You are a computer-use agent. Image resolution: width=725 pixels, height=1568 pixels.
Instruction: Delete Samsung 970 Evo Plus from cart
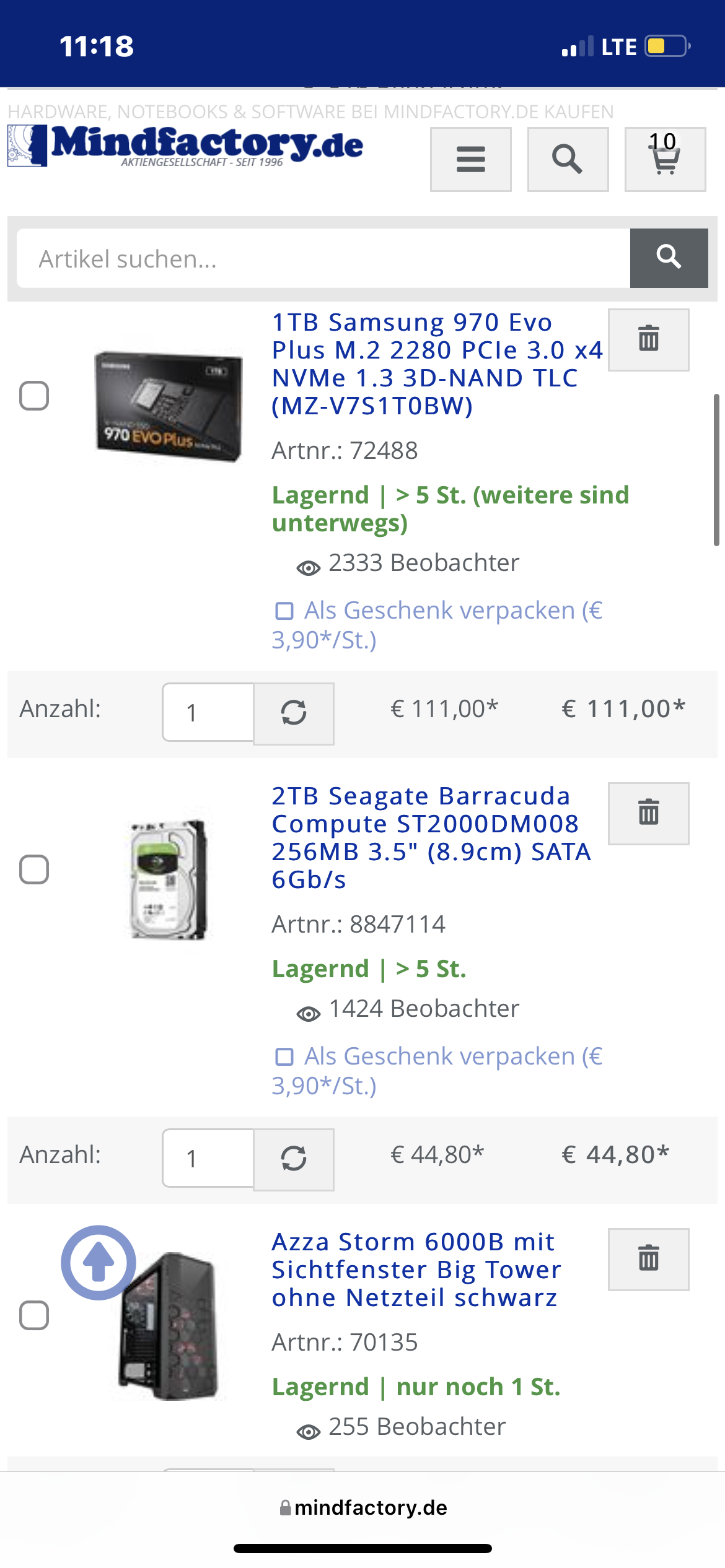[x=648, y=339]
